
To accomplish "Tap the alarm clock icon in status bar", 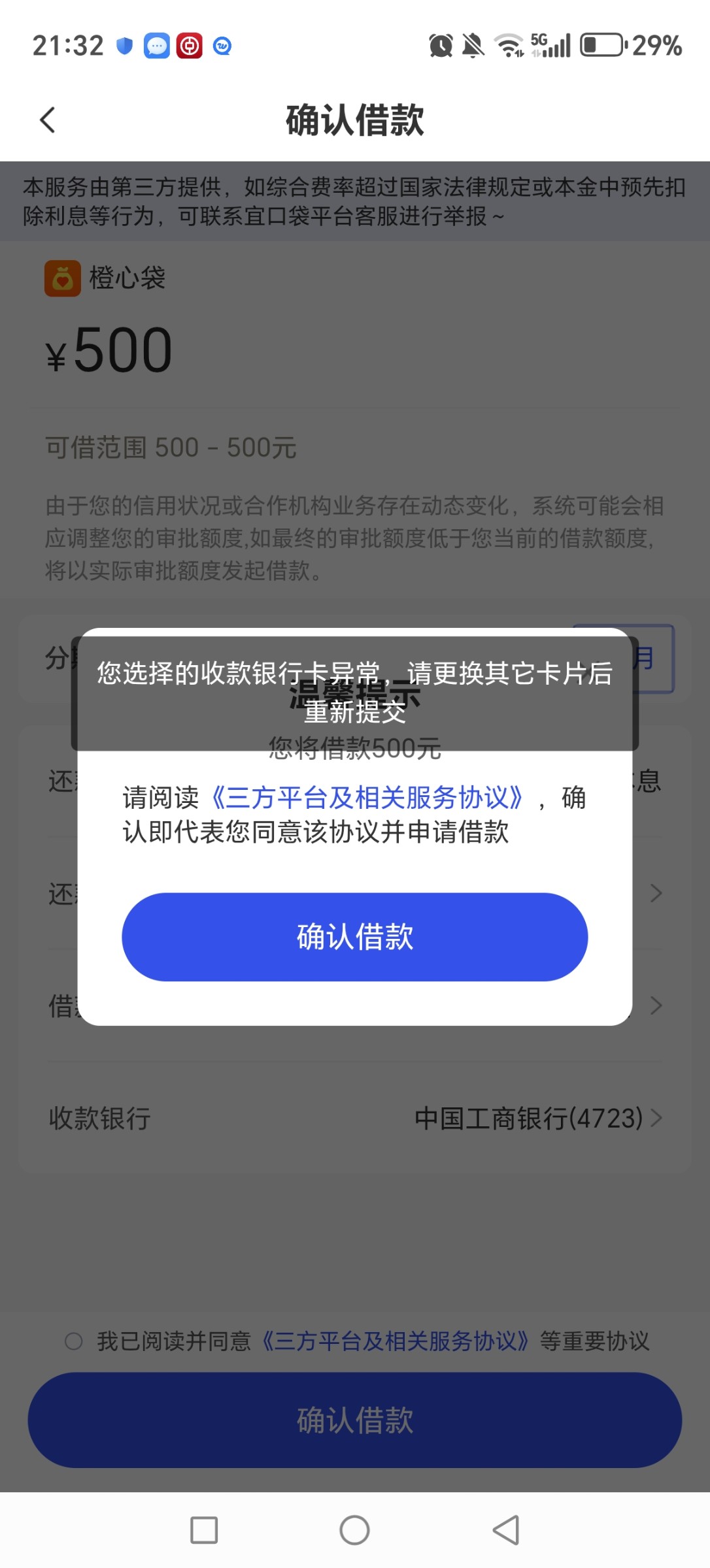I will [440, 44].
